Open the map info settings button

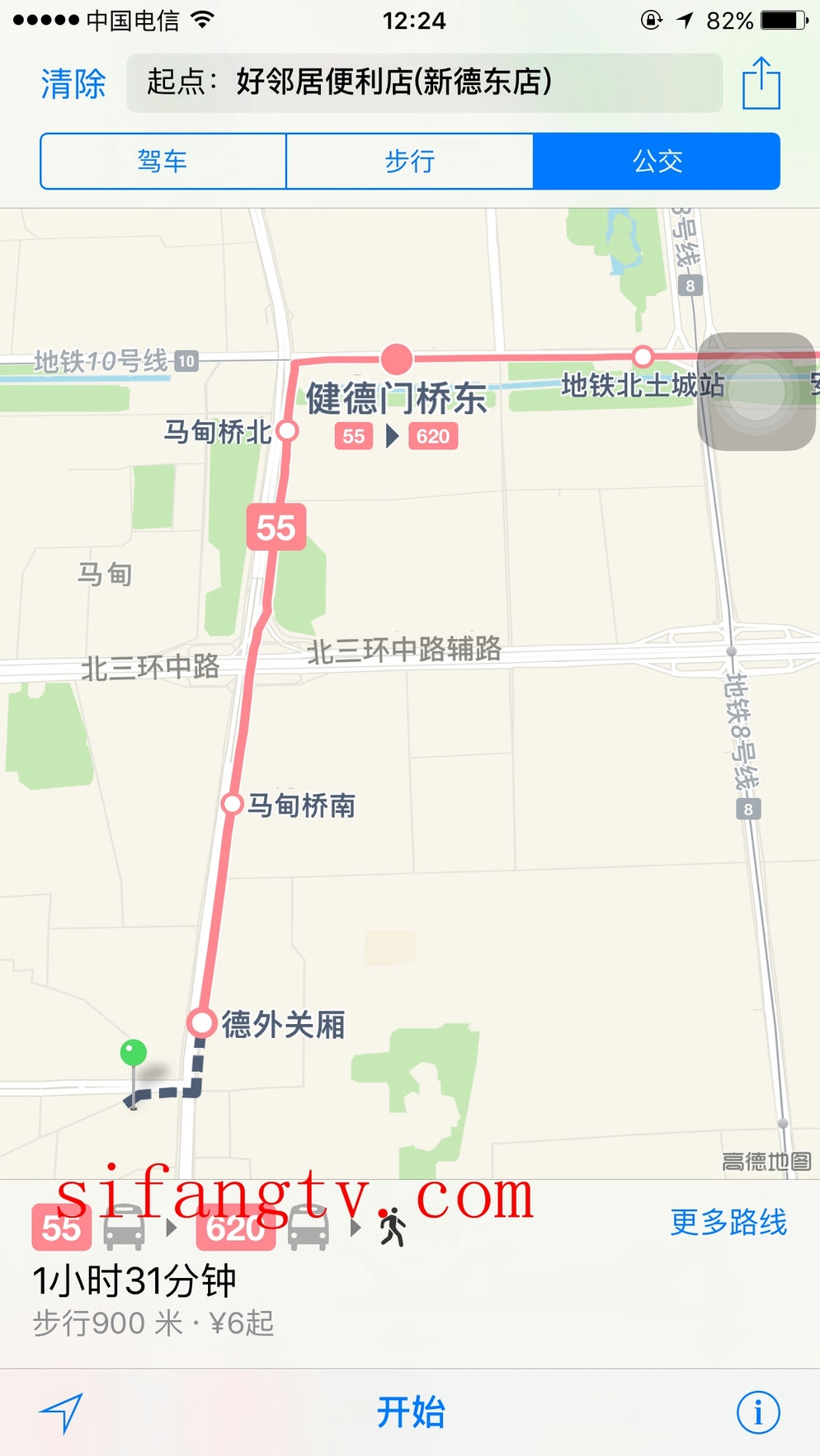click(757, 1413)
